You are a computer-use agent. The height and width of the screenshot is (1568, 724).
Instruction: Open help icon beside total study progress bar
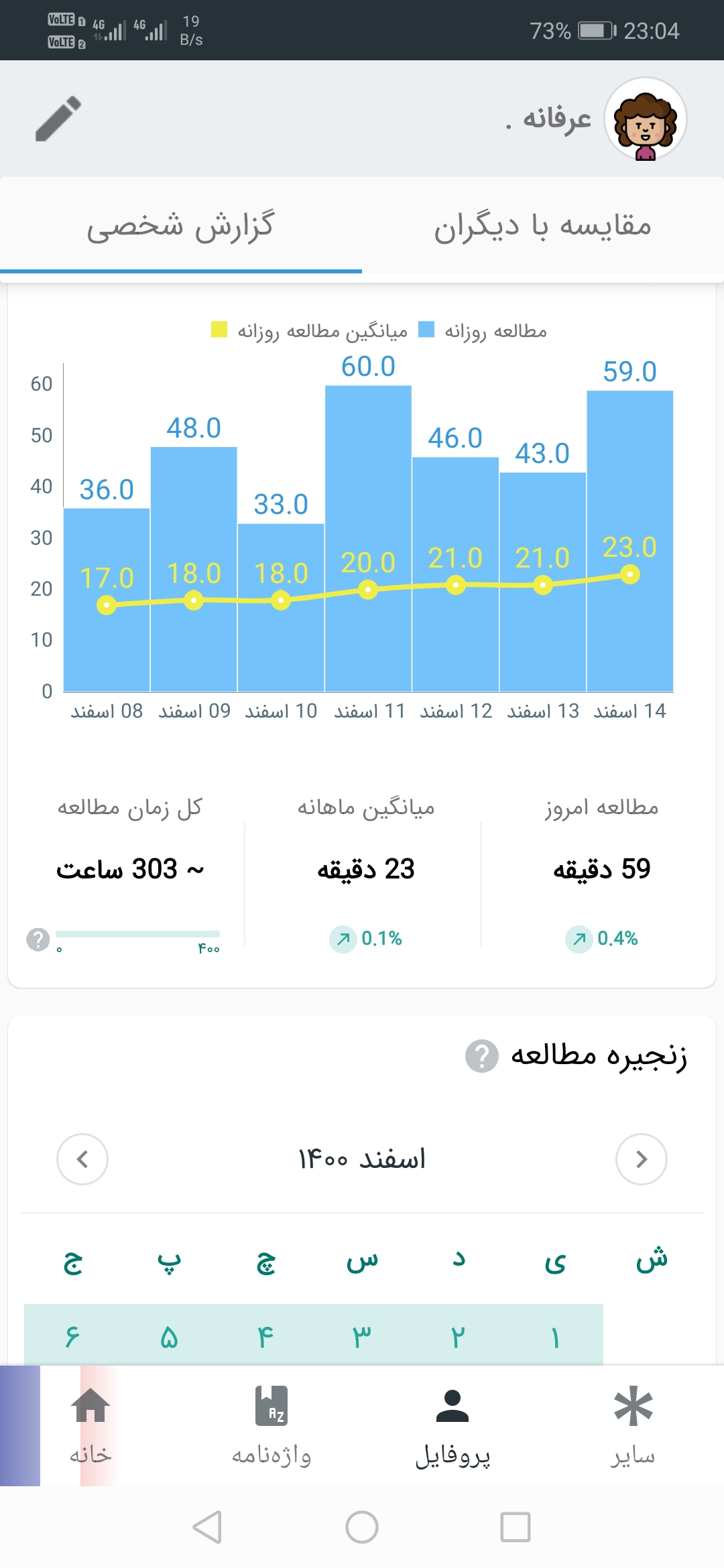[38, 939]
